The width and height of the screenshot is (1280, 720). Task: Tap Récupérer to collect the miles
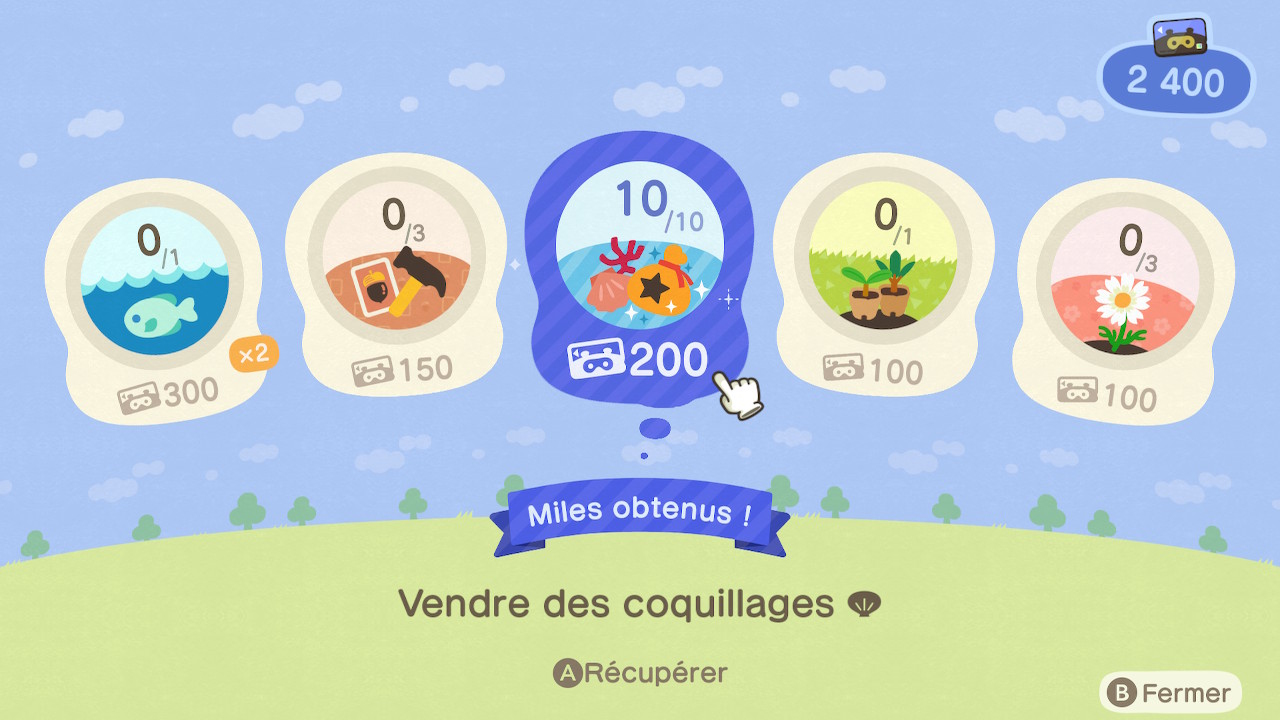click(640, 673)
